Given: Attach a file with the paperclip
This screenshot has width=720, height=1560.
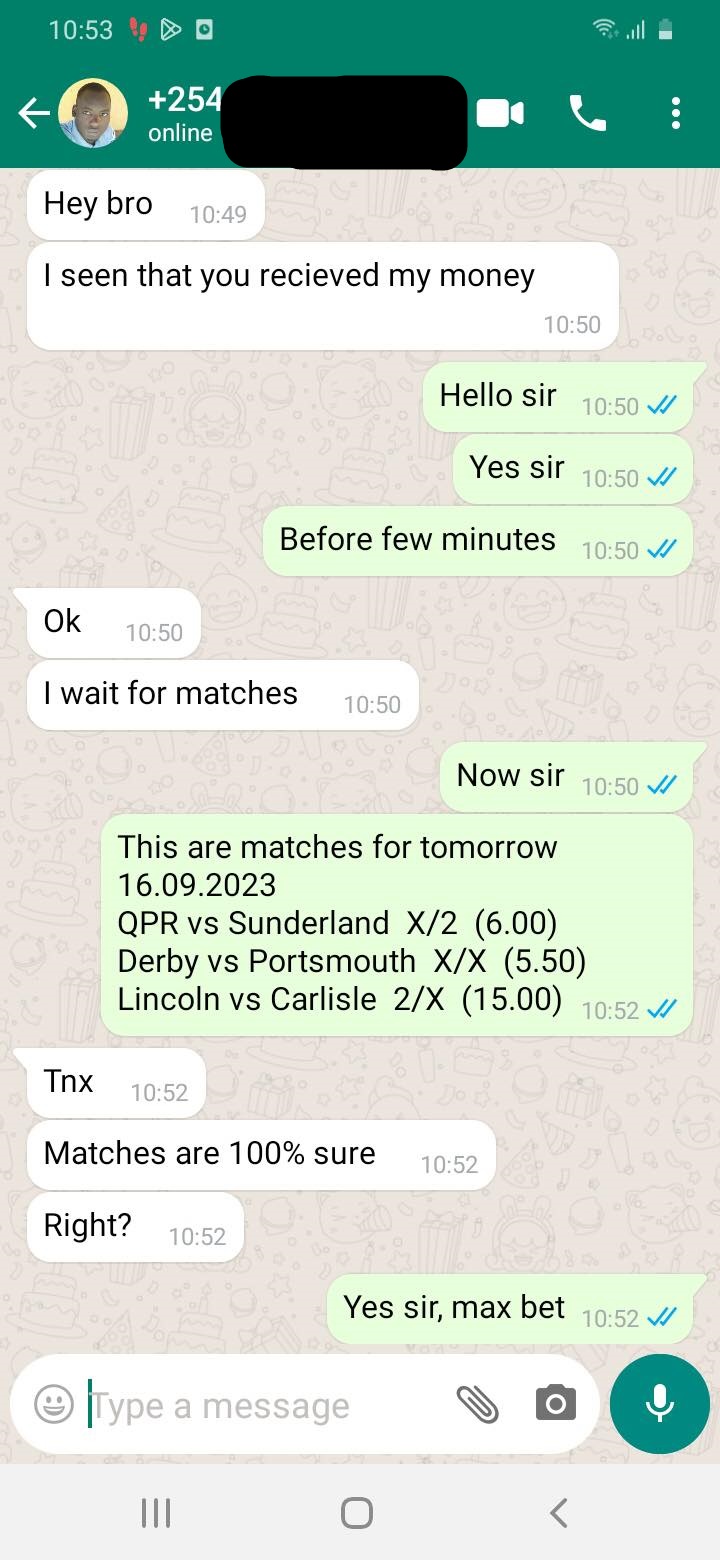Looking at the screenshot, I should click(x=477, y=1405).
